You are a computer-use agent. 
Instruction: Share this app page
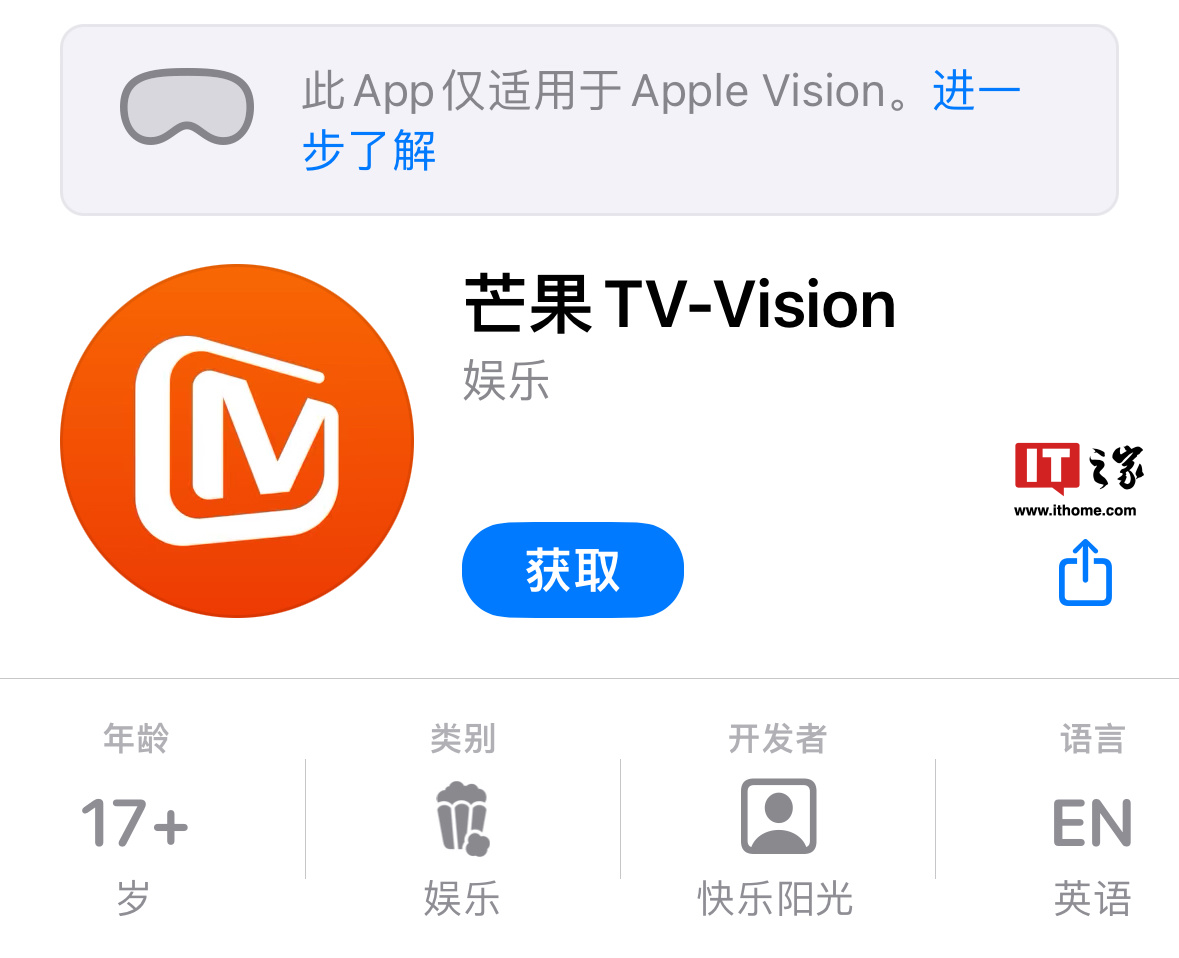(x=1085, y=573)
